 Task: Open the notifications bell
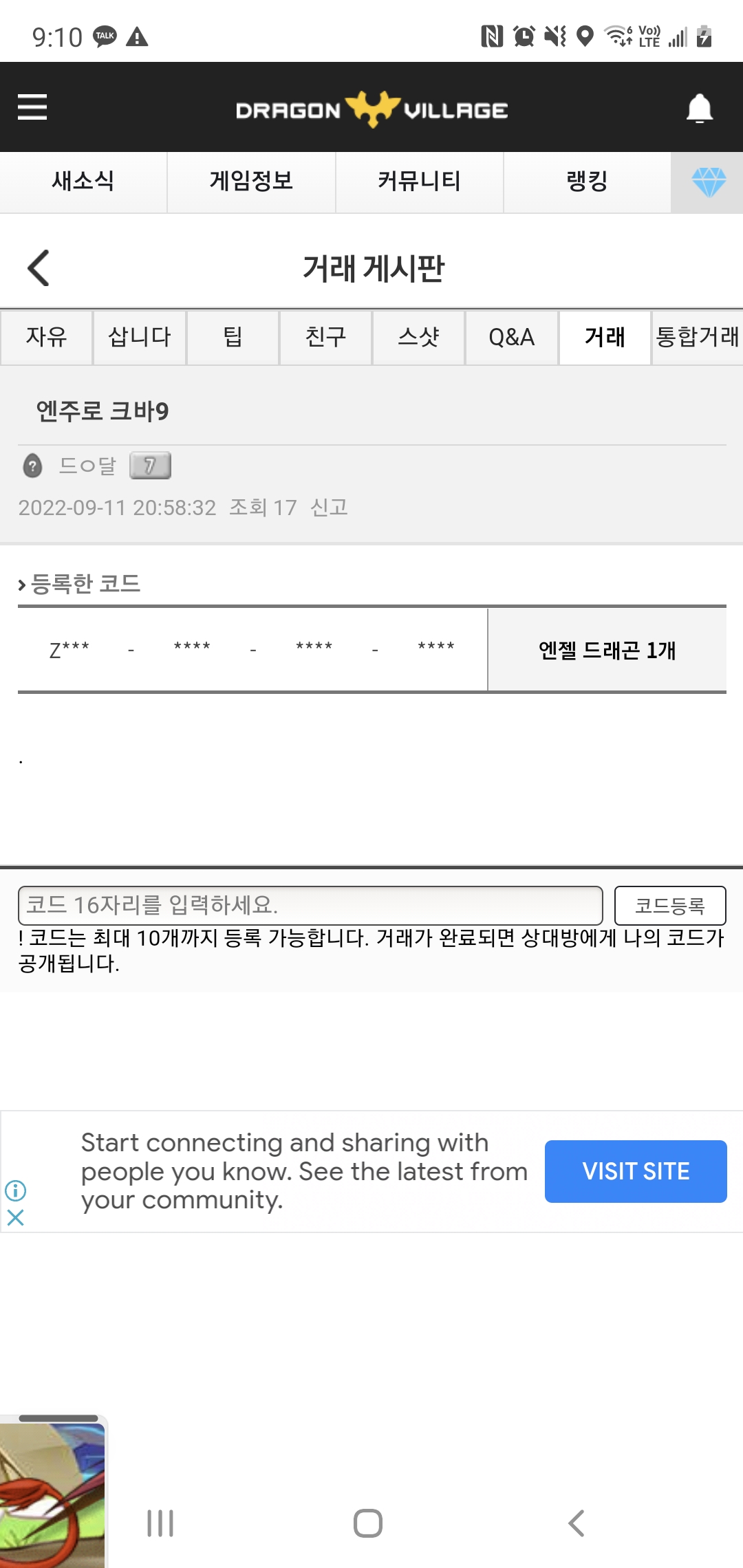pos(699,109)
